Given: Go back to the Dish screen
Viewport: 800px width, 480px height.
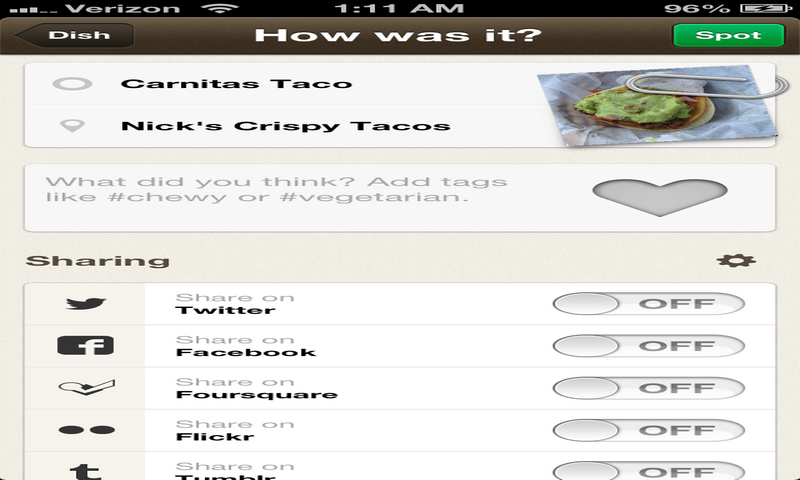Looking at the screenshot, I should pos(76,36).
